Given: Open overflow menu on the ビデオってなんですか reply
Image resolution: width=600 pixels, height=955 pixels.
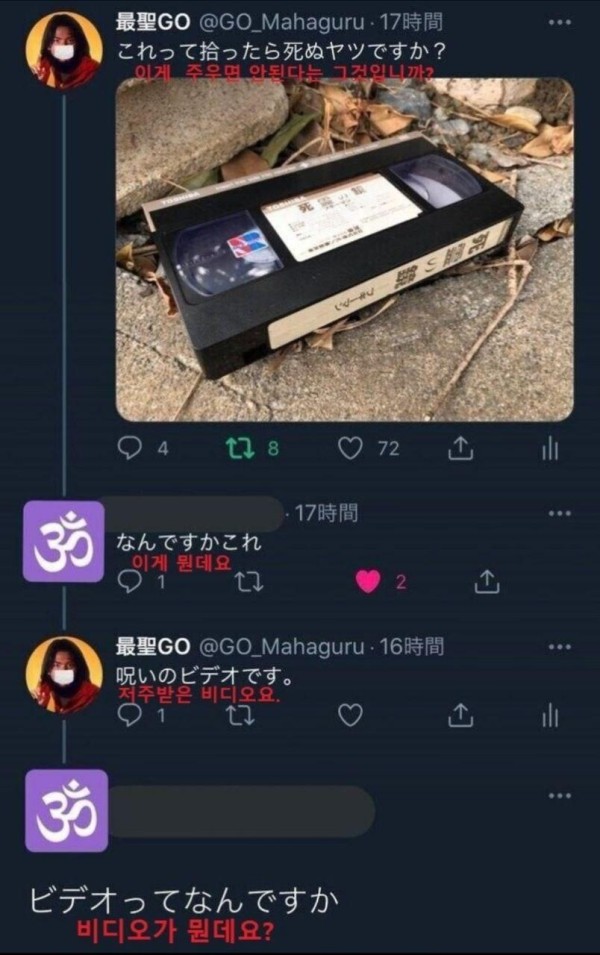Looking at the screenshot, I should (559, 796).
